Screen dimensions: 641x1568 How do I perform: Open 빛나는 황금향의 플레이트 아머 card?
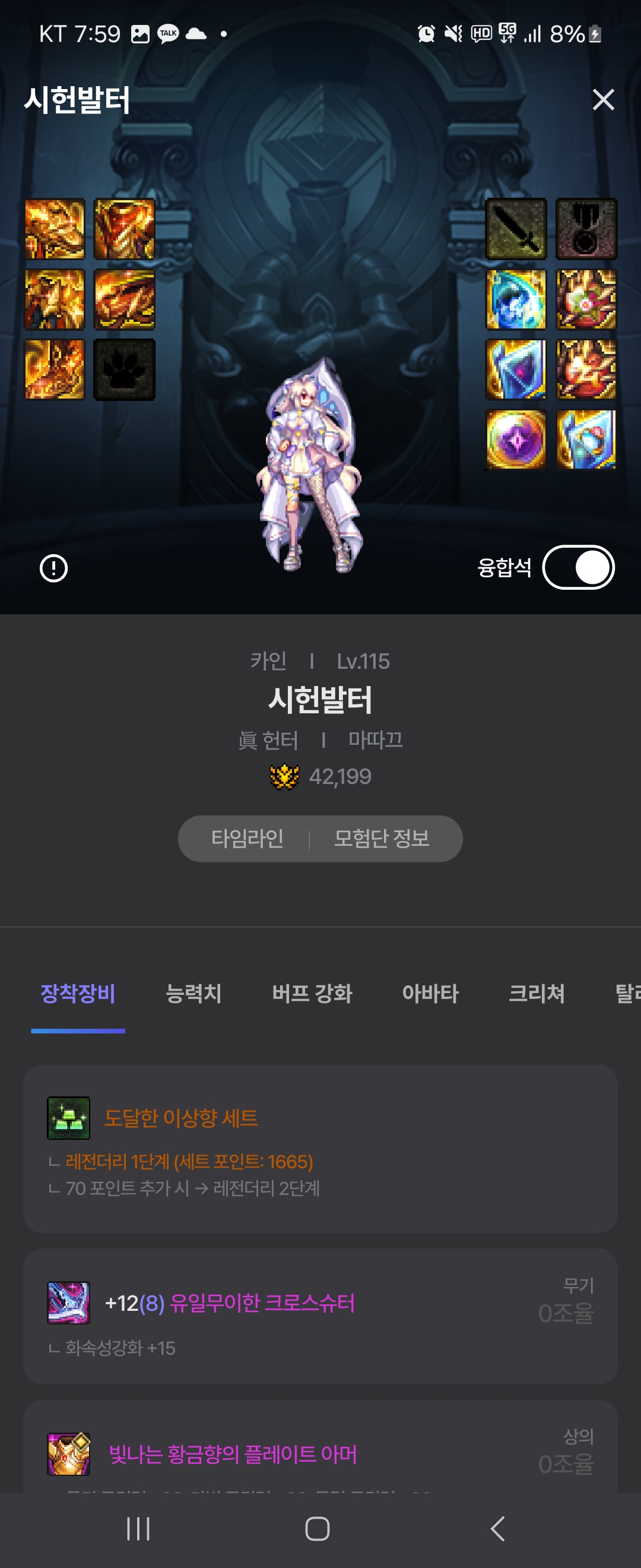pos(320,1453)
